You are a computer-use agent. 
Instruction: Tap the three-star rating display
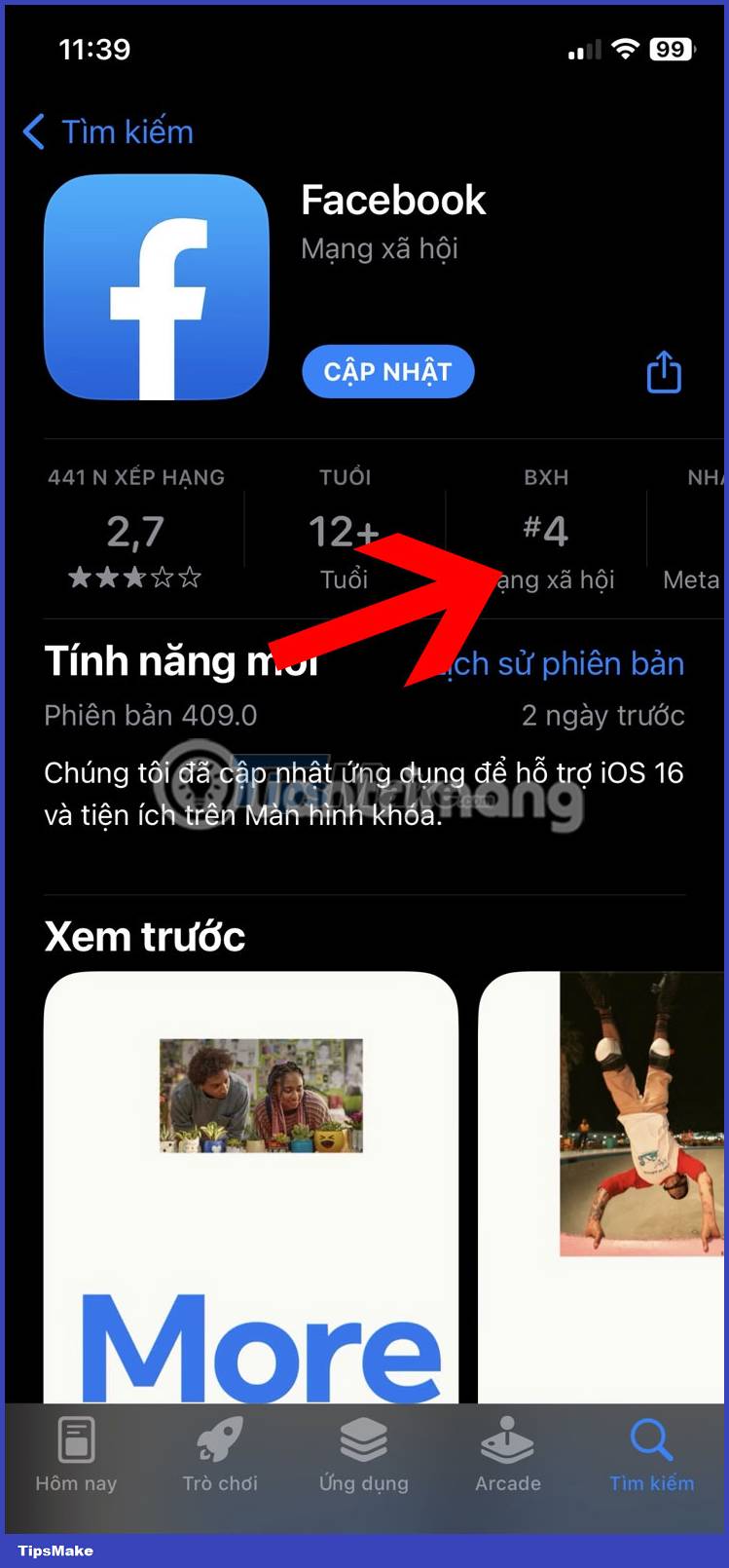[x=136, y=577]
